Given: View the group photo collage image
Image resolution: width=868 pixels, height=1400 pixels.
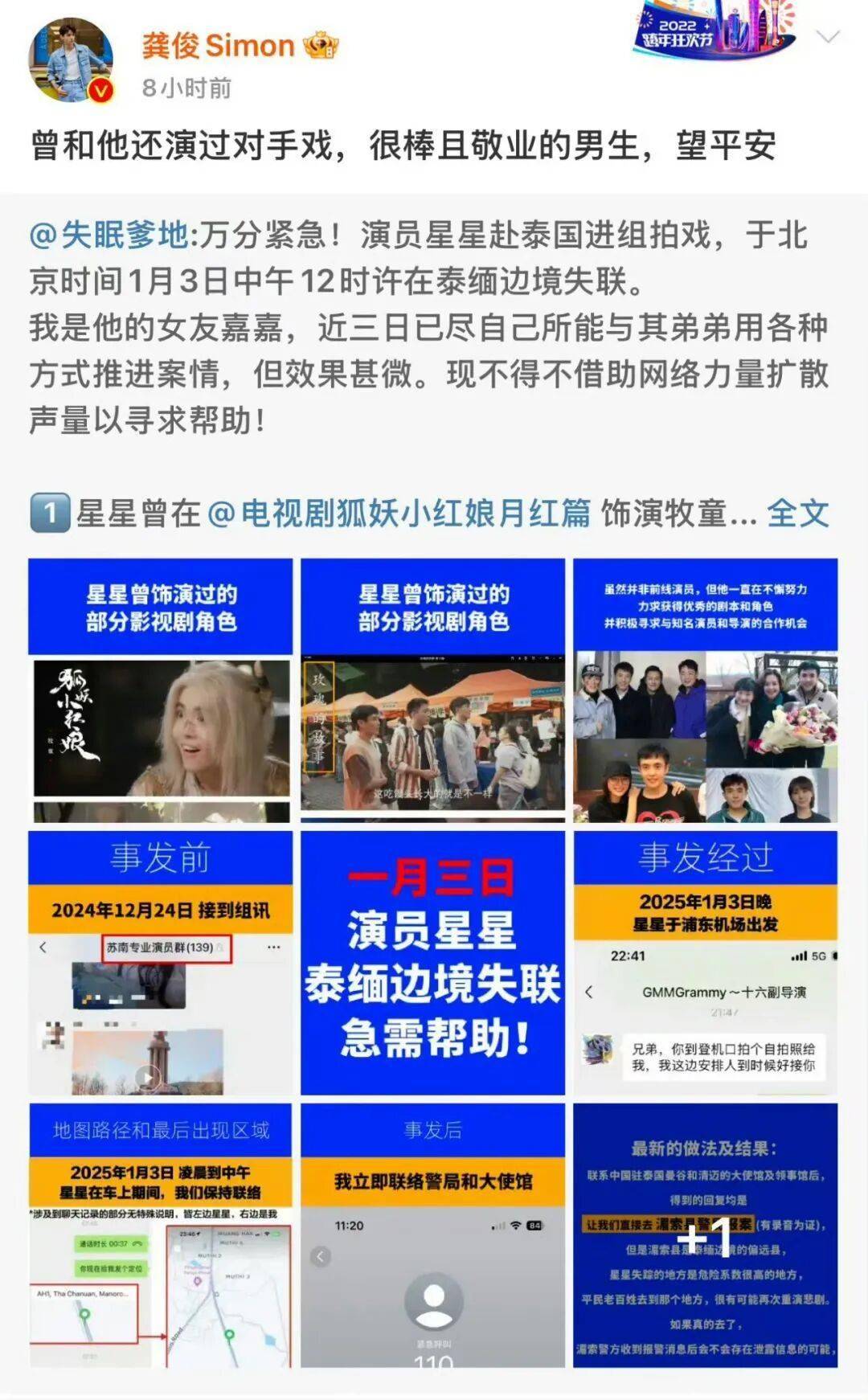Looking at the screenshot, I should coord(705,690).
